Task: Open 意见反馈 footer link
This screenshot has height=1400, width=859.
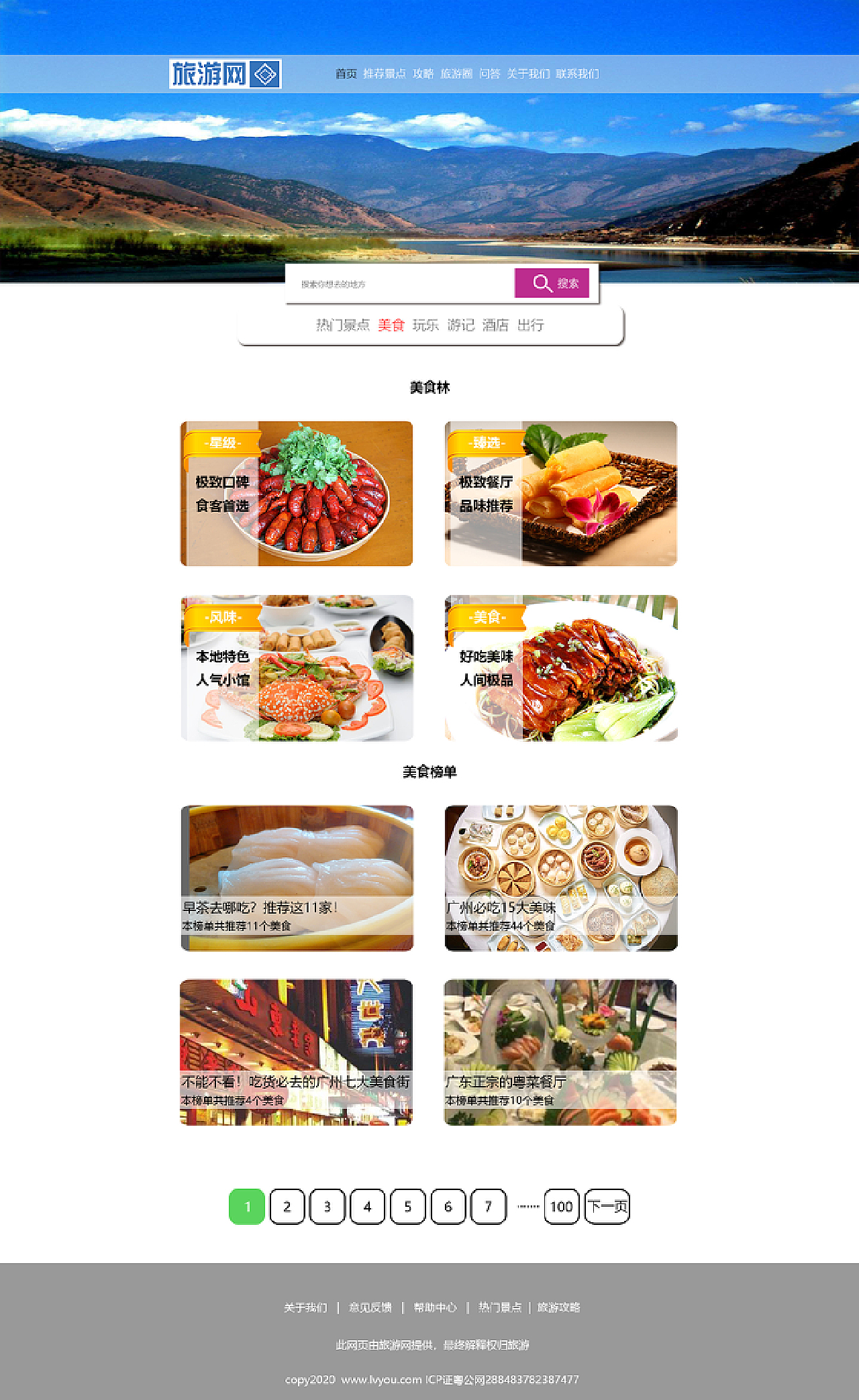Action: click(x=370, y=1307)
